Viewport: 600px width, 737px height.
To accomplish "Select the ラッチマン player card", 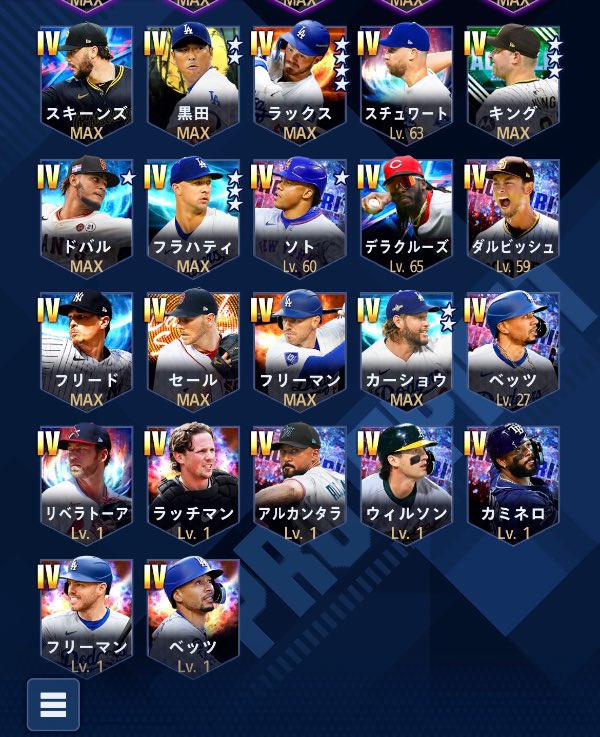I will (193, 485).
